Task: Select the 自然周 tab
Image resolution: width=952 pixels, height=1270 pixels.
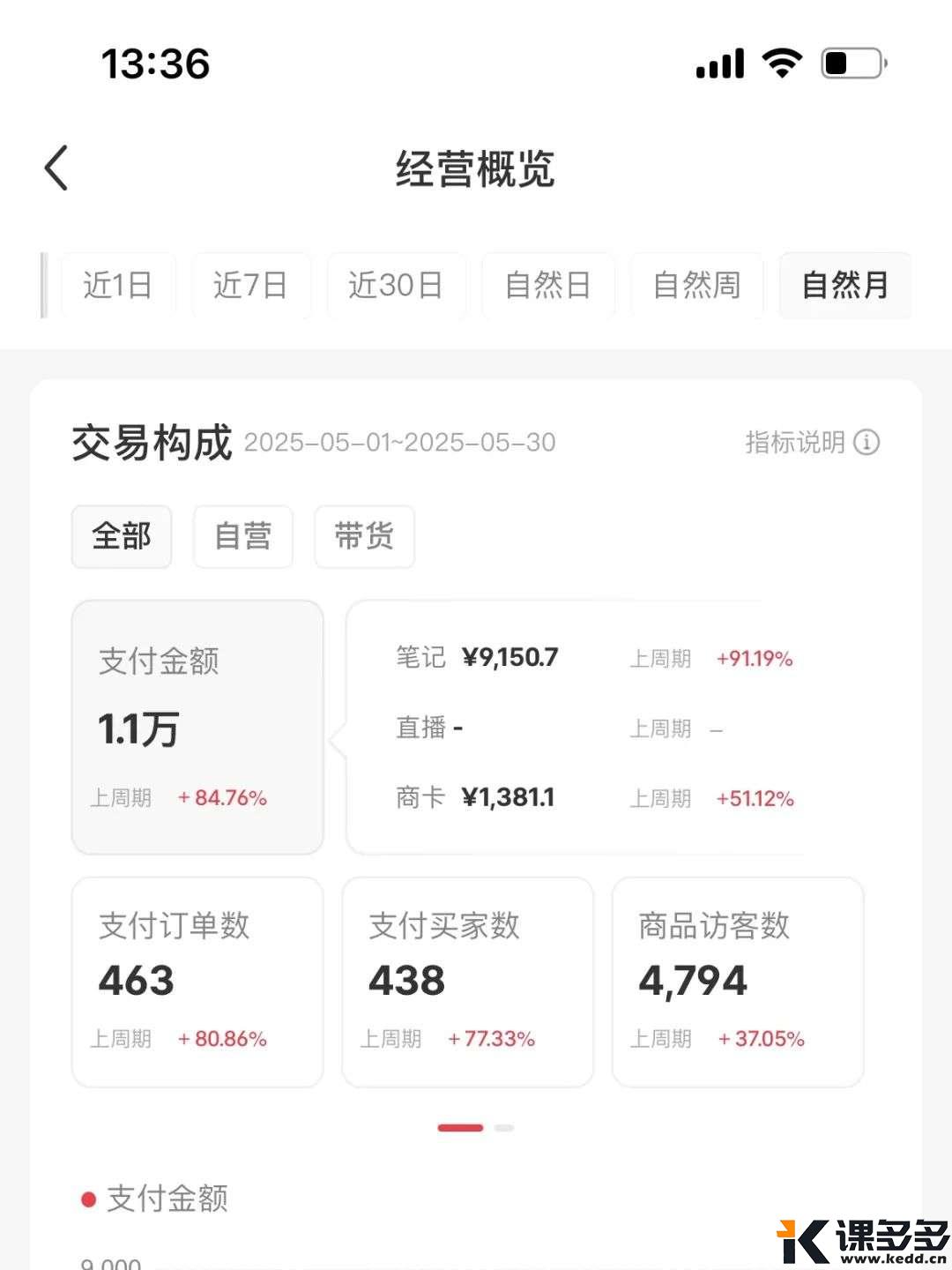Action: pos(696,285)
